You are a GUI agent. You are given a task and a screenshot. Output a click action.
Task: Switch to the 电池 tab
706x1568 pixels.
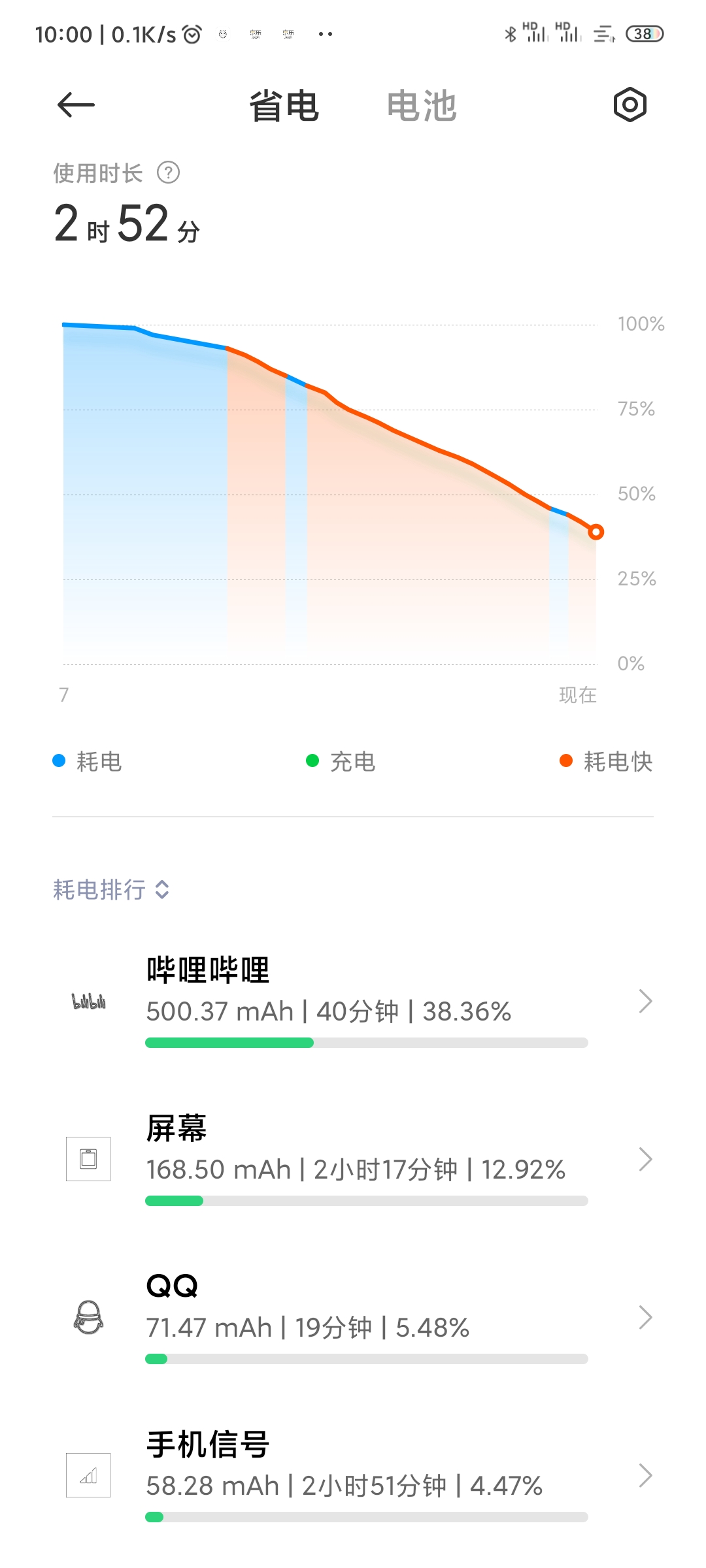(x=422, y=106)
